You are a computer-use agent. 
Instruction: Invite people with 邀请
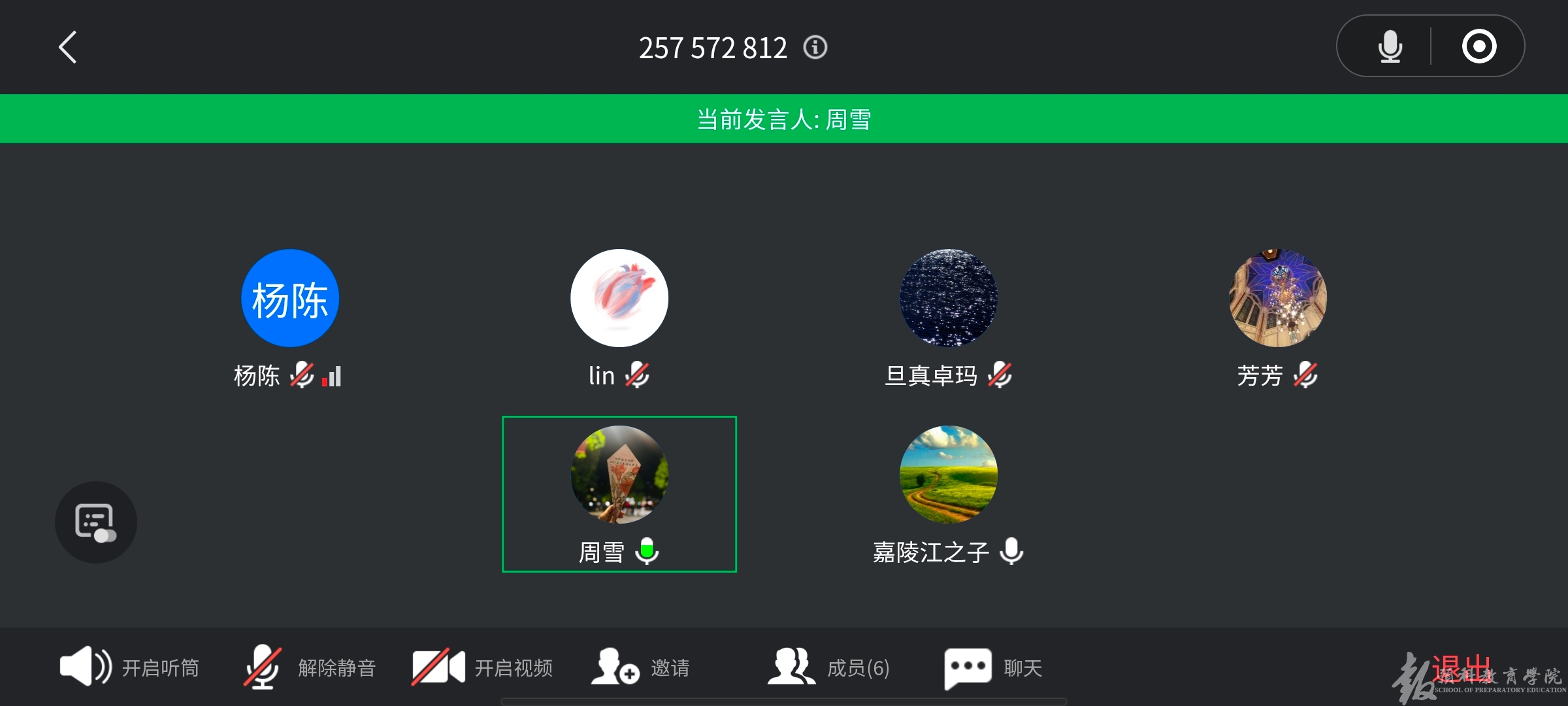[641, 667]
